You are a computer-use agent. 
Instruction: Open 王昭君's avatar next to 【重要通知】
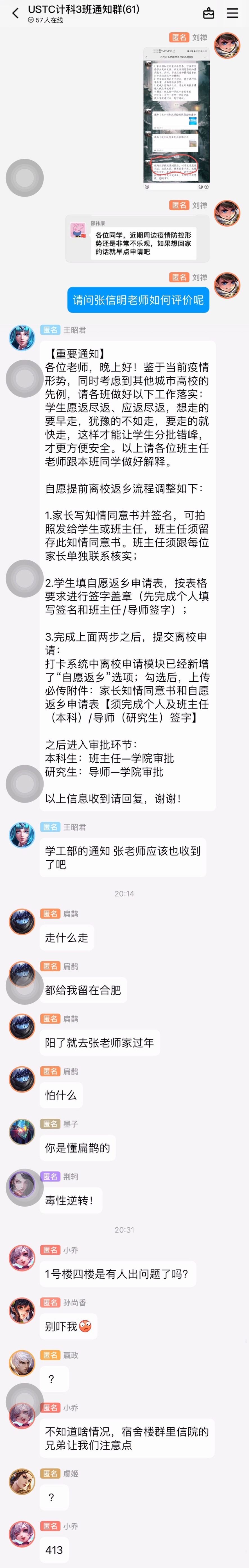(22, 338)
